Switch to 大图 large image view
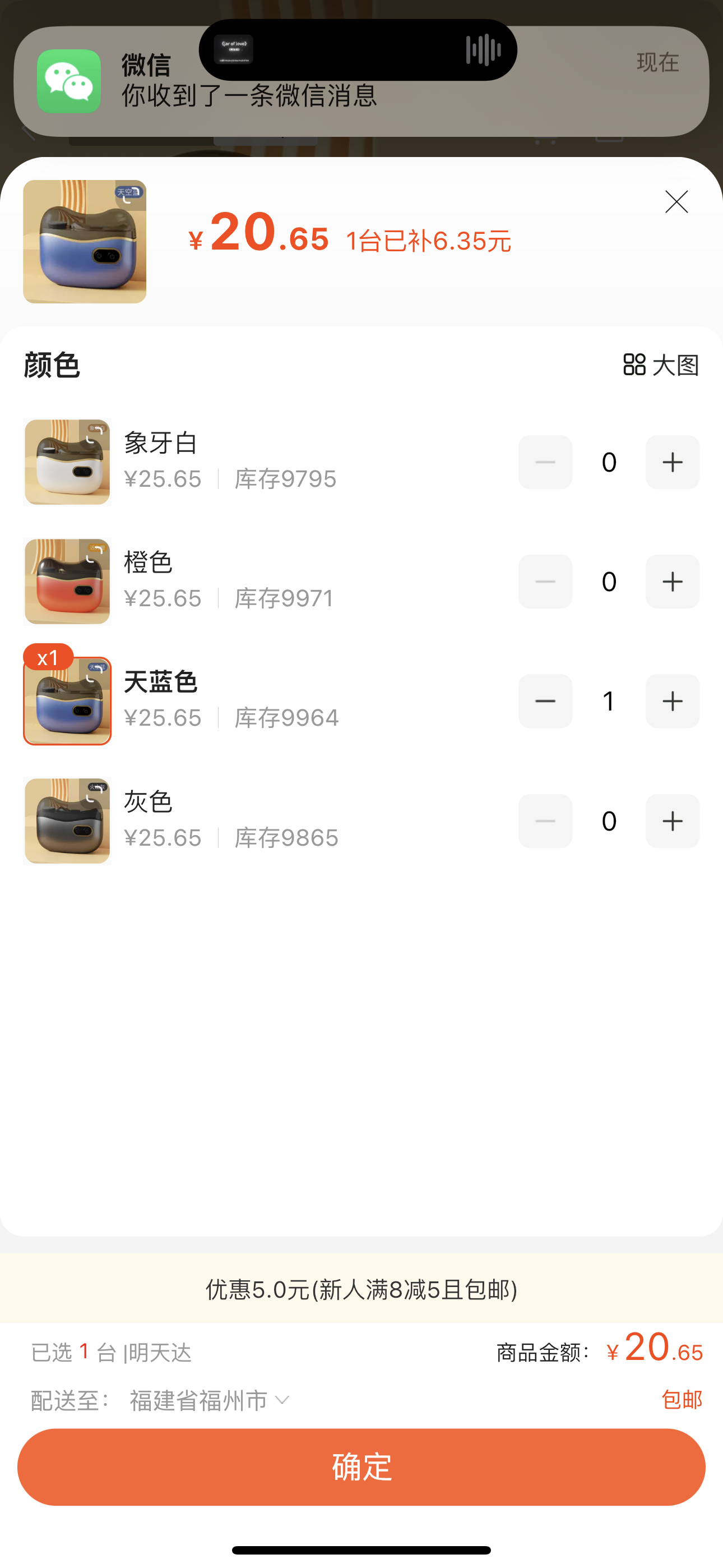Viewport: 723px width, 1568px height. pos(661,365)
